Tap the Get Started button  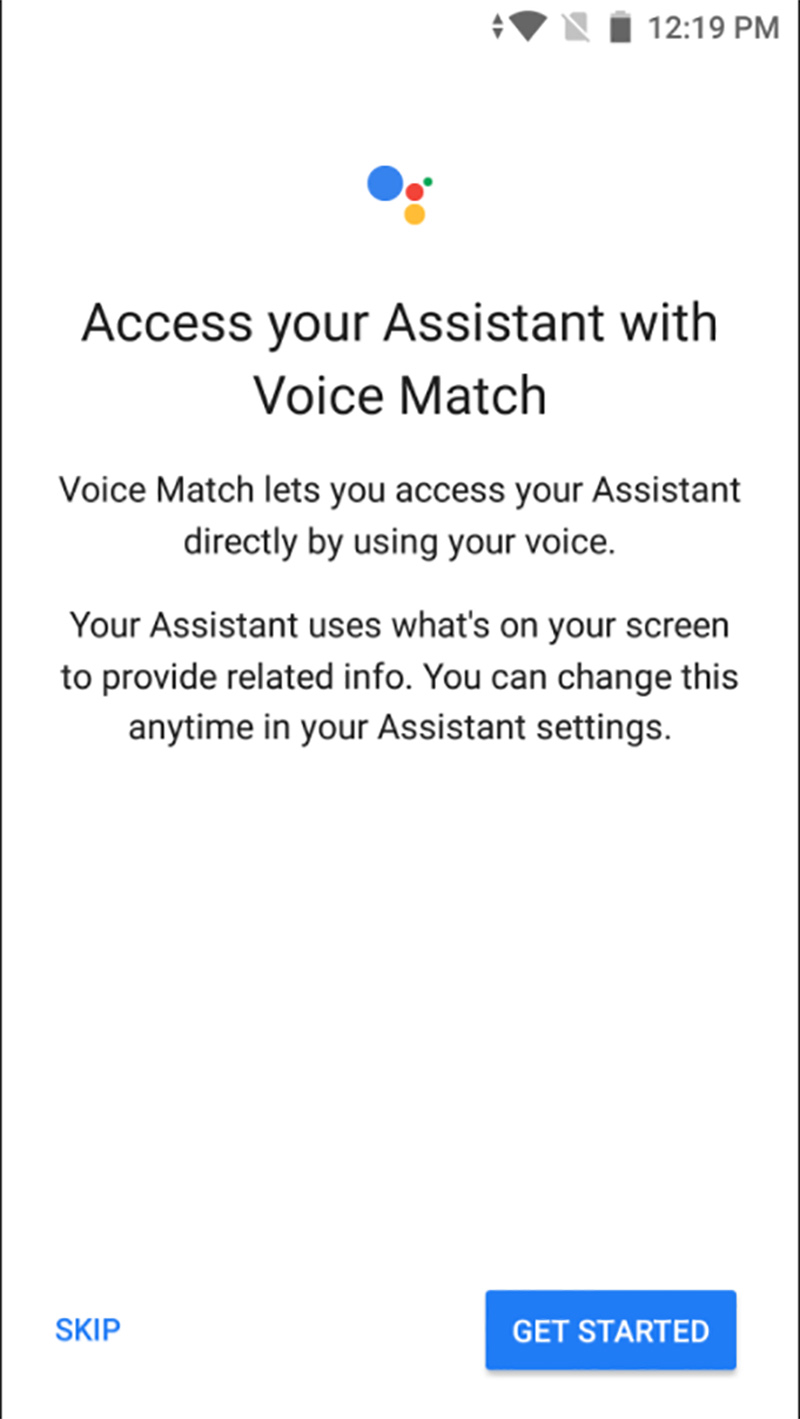click(x=610, y=1330)
